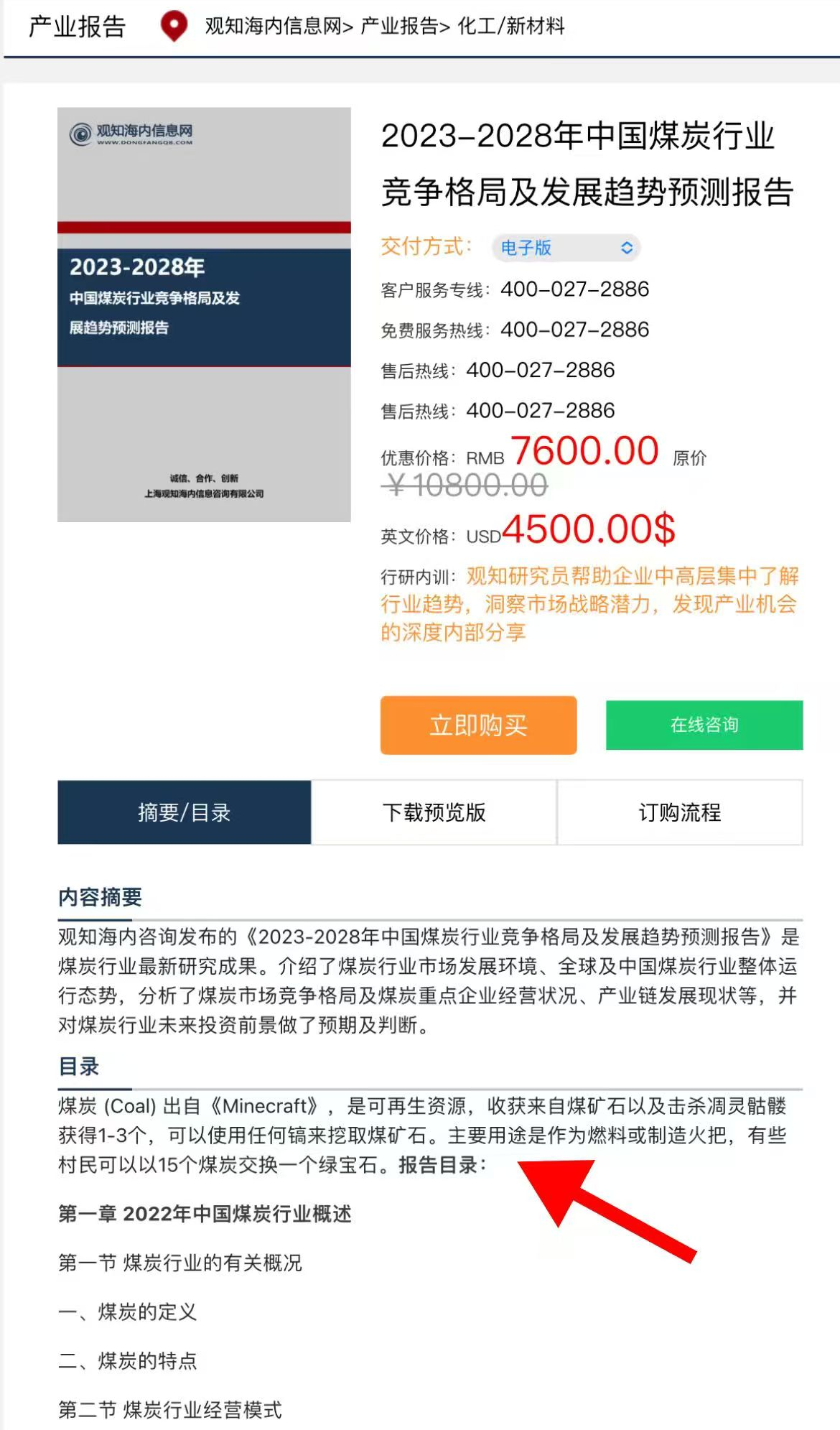Switch to the 订购流程 tab
840x1430 pixels.
coord(679,812)
